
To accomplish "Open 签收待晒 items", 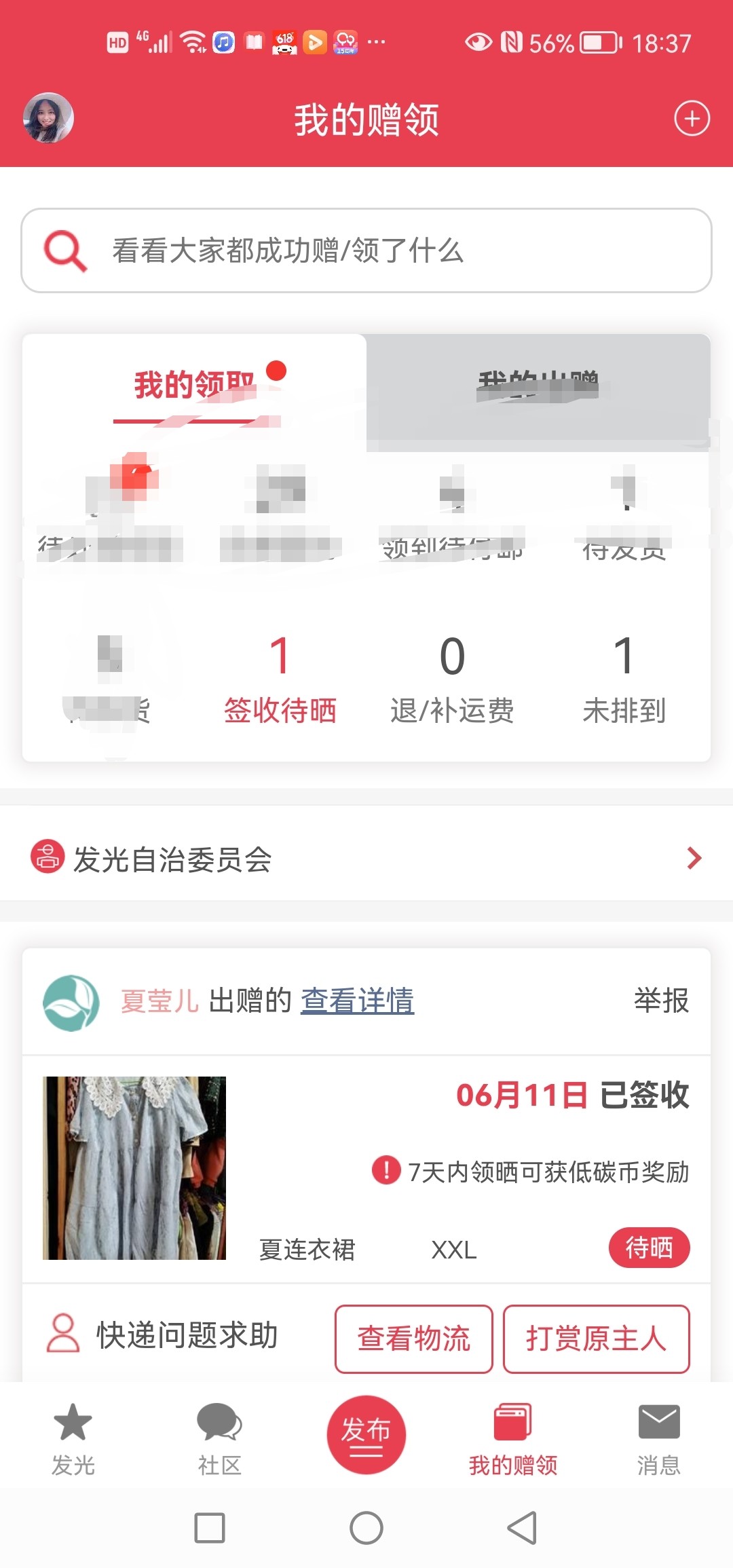I will 280,679.
